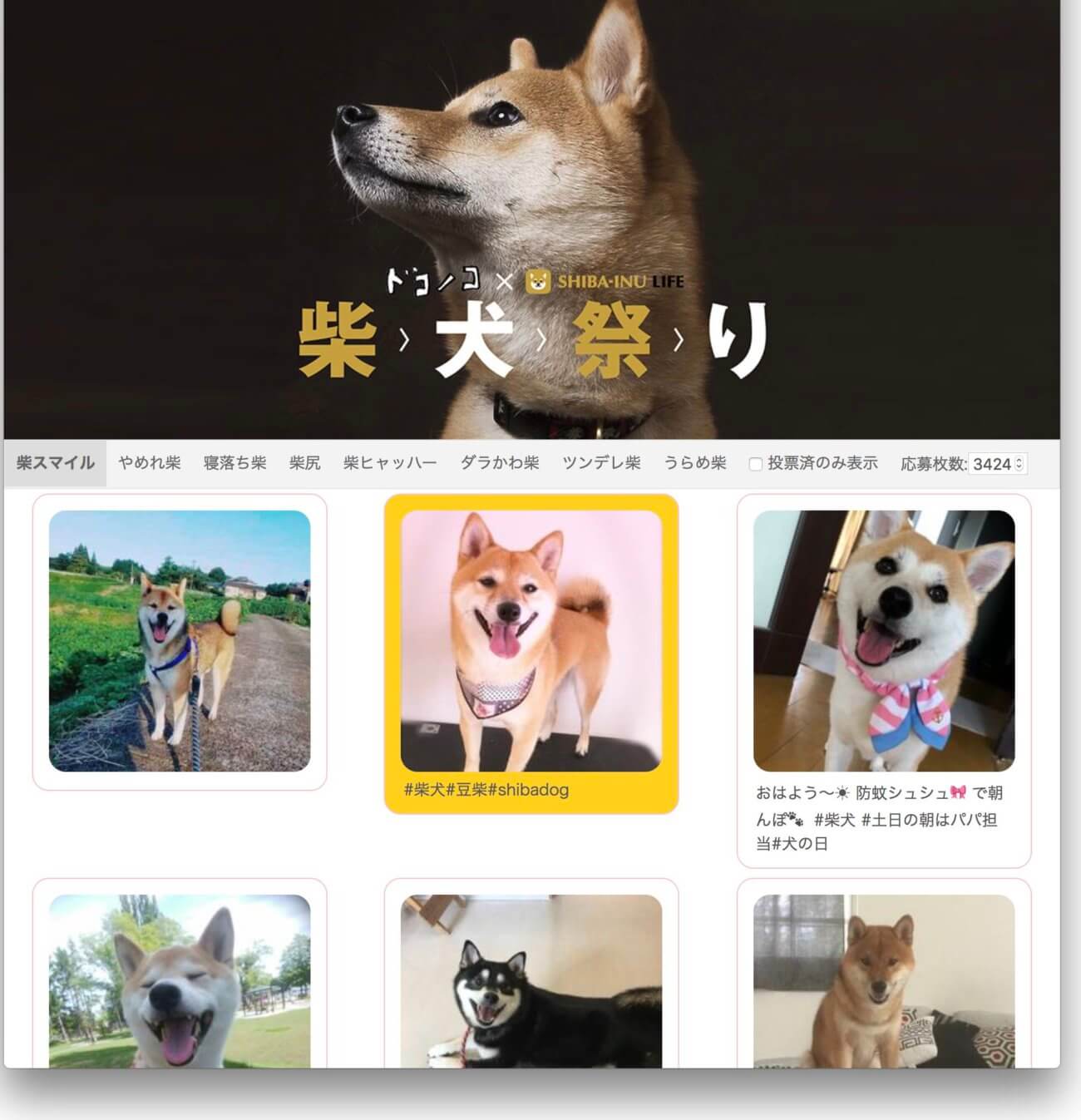Click the 応募枚数 stepper down arrow
This screenshot has width=1081, height=1120.
(x=1019, y=467)
